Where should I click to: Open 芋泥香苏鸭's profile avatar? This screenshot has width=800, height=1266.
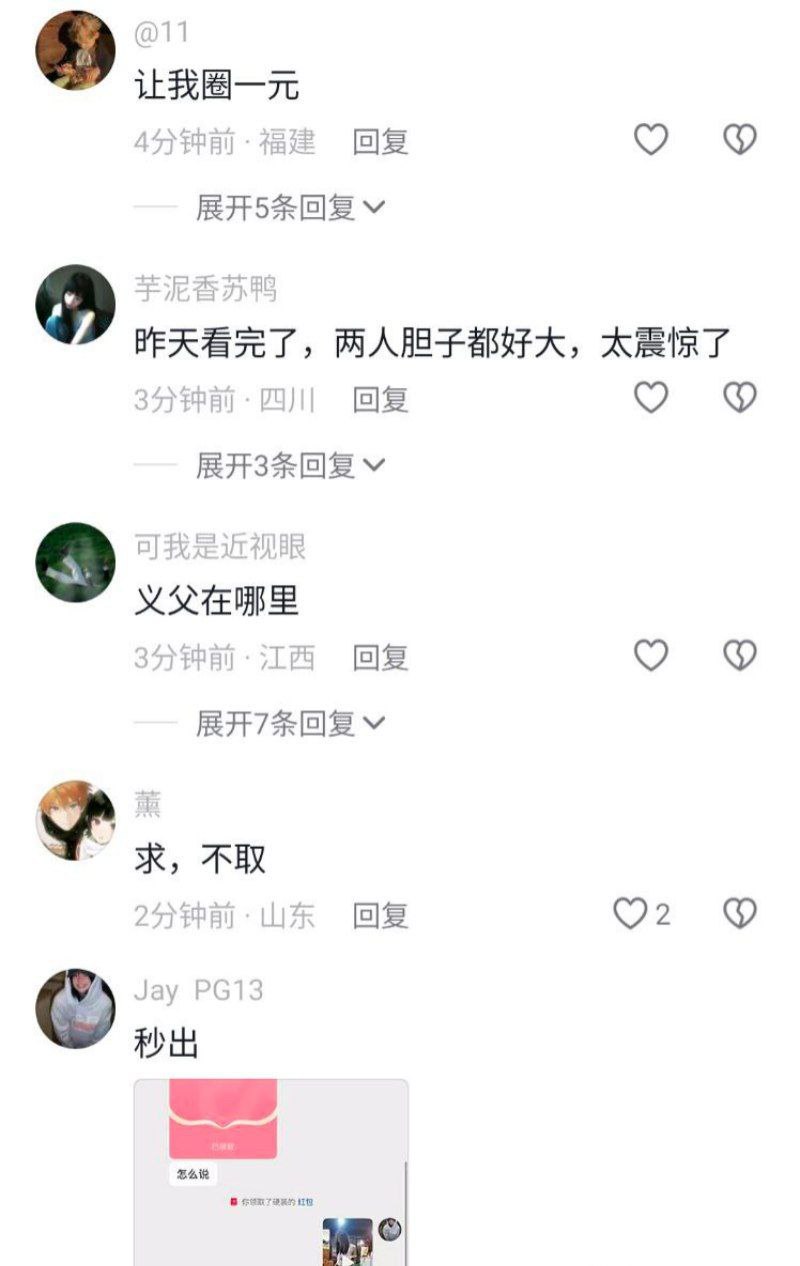pyautogui.click(x=75, y=305)
